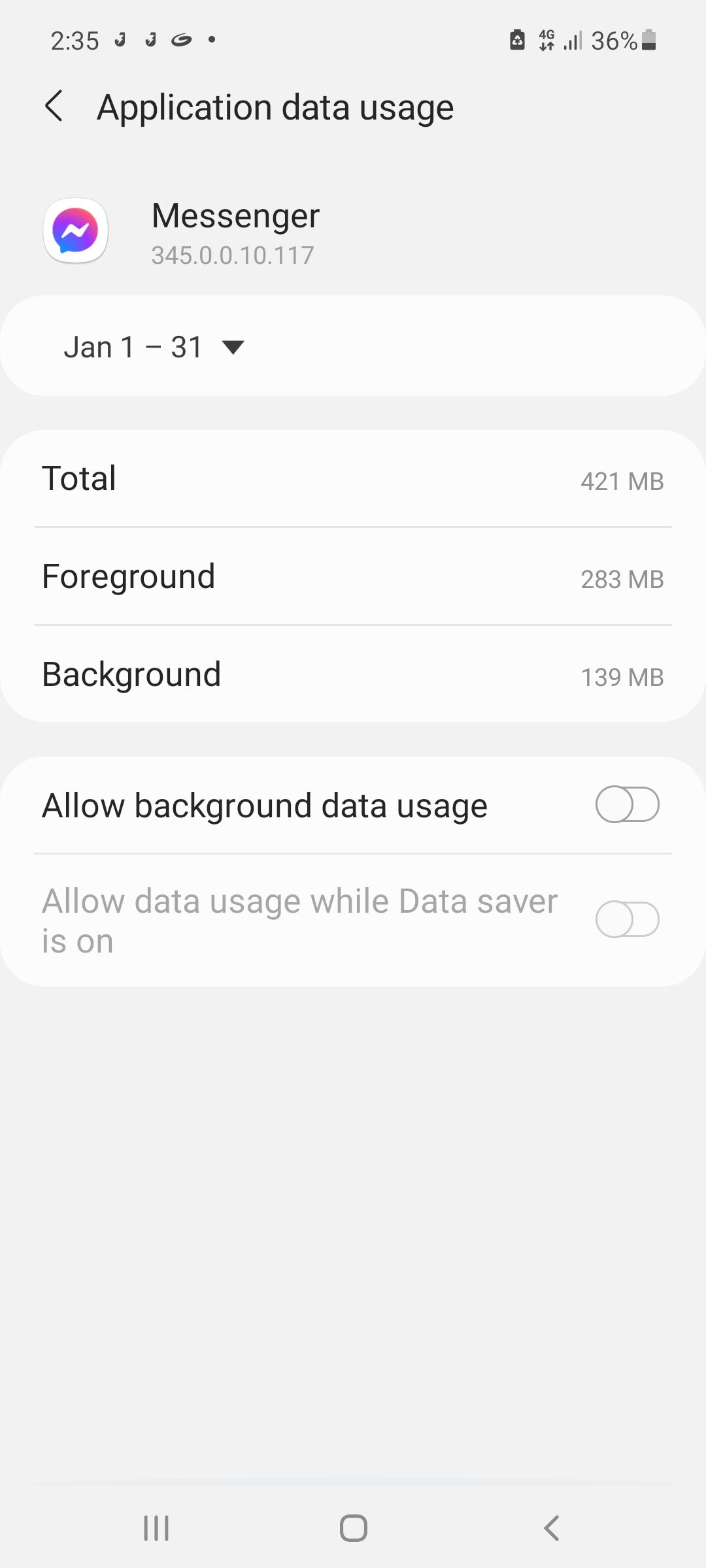This screenshot has height=1568, width=706.
Task: Open the Messenger app icon
Action: point(75,231)
